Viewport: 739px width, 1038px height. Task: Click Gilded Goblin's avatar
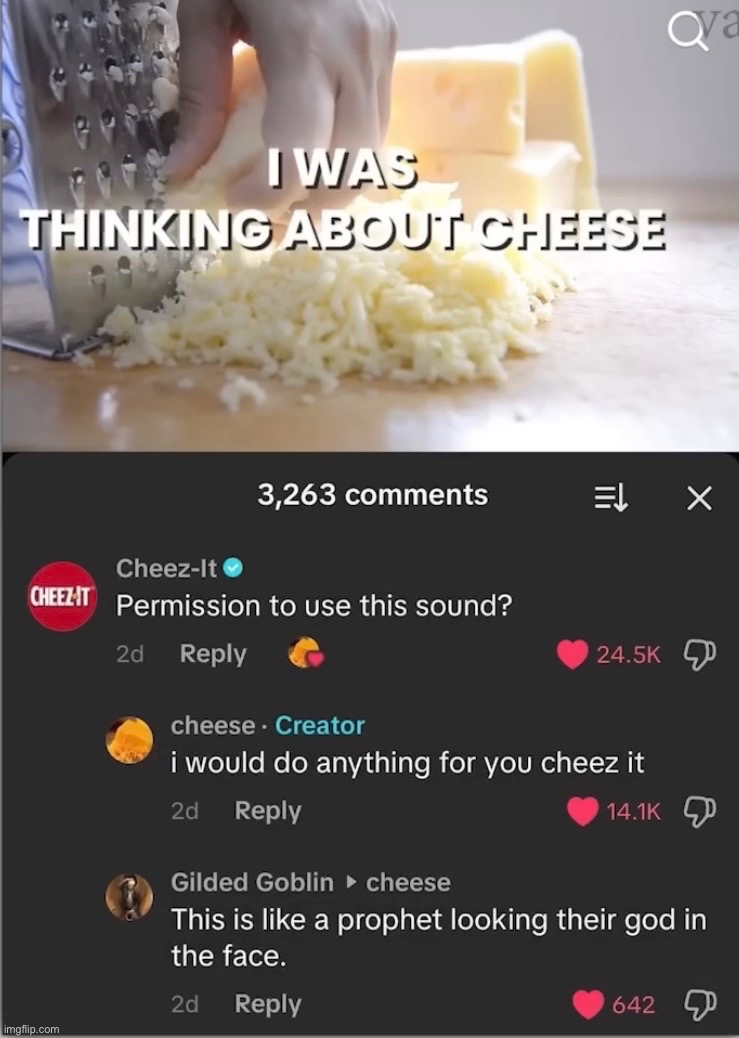point(131,894)
